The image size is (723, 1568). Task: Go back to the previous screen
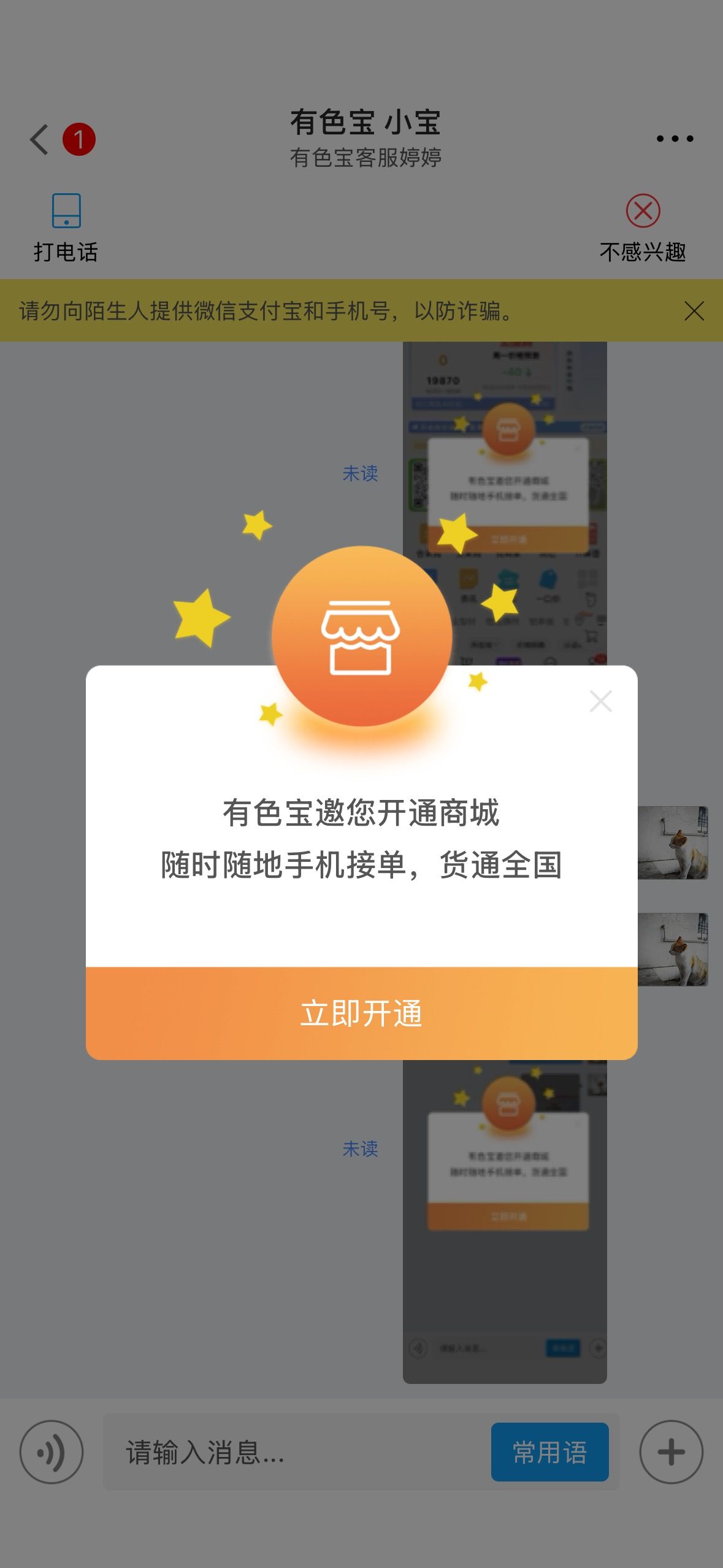pyautogui.click(x=39, y=140)
